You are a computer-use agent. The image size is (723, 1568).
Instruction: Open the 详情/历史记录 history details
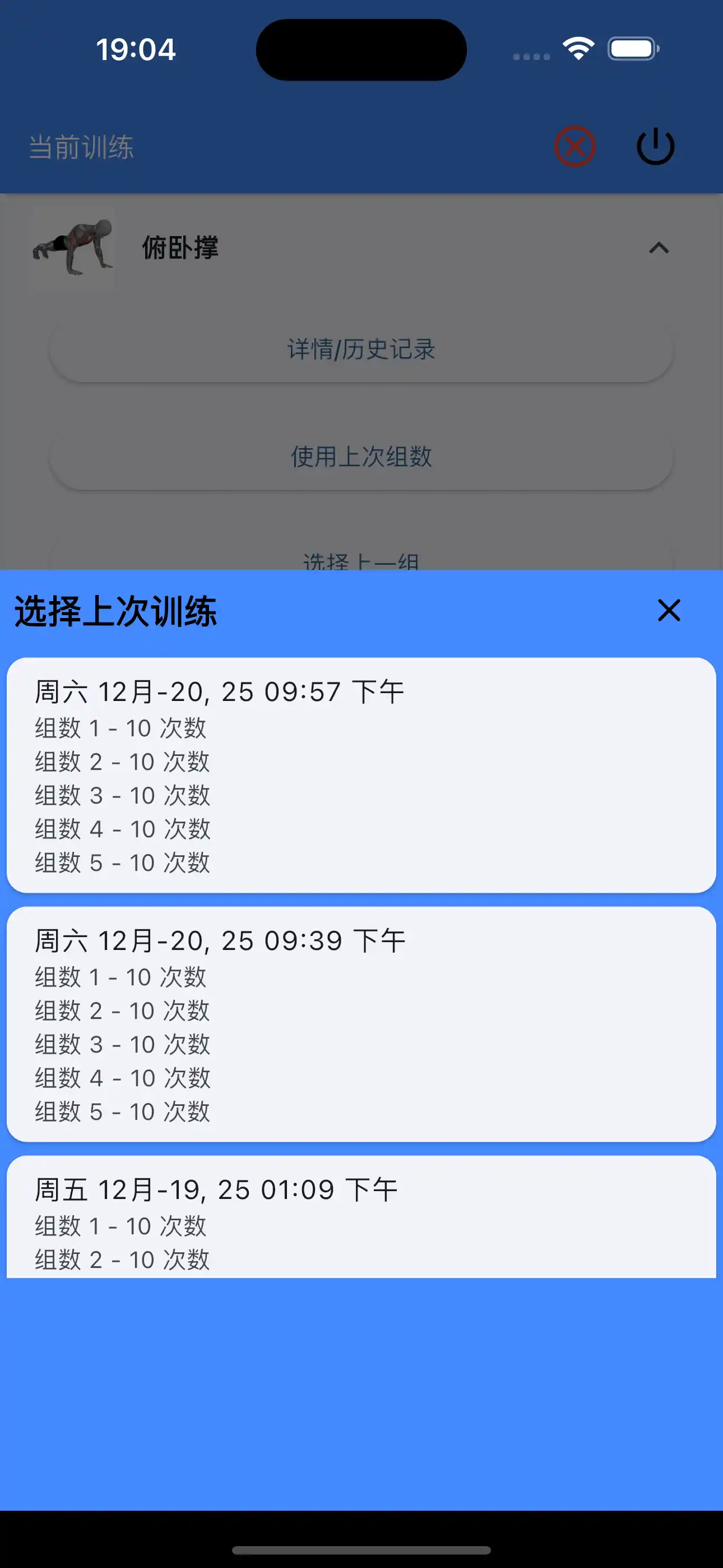coord(361,349)
